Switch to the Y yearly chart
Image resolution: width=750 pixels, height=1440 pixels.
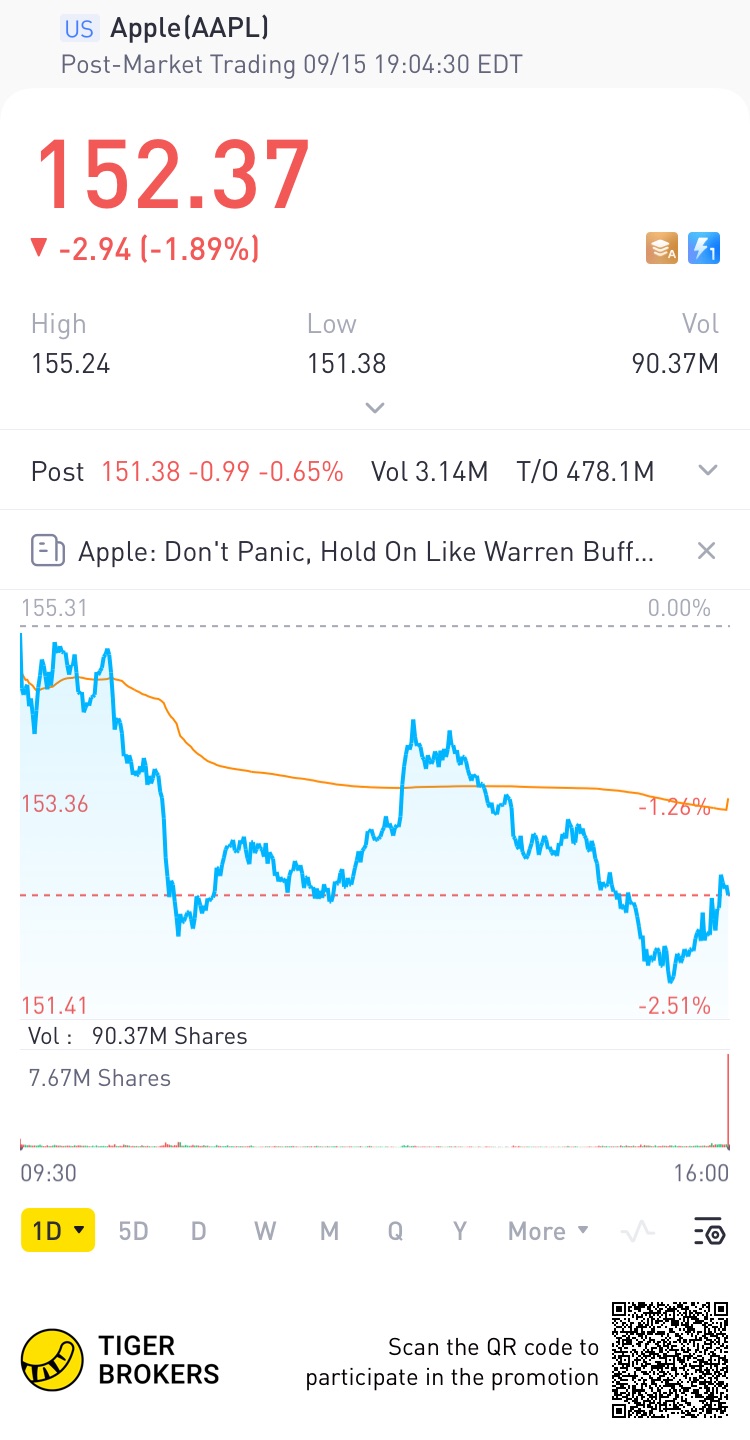pyautogui.click(x=460, y=1231)
